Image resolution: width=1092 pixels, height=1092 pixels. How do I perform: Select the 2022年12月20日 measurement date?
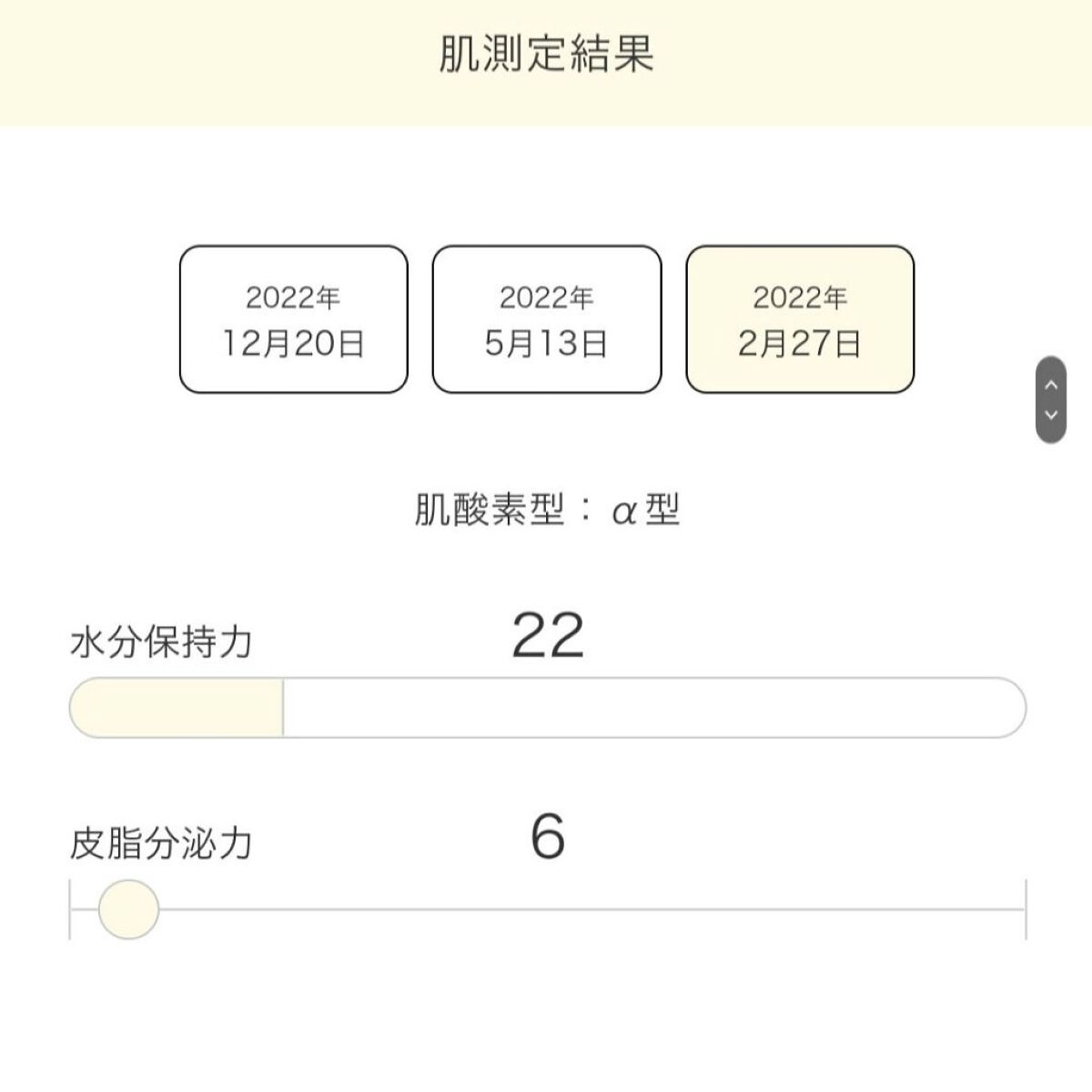293,319
